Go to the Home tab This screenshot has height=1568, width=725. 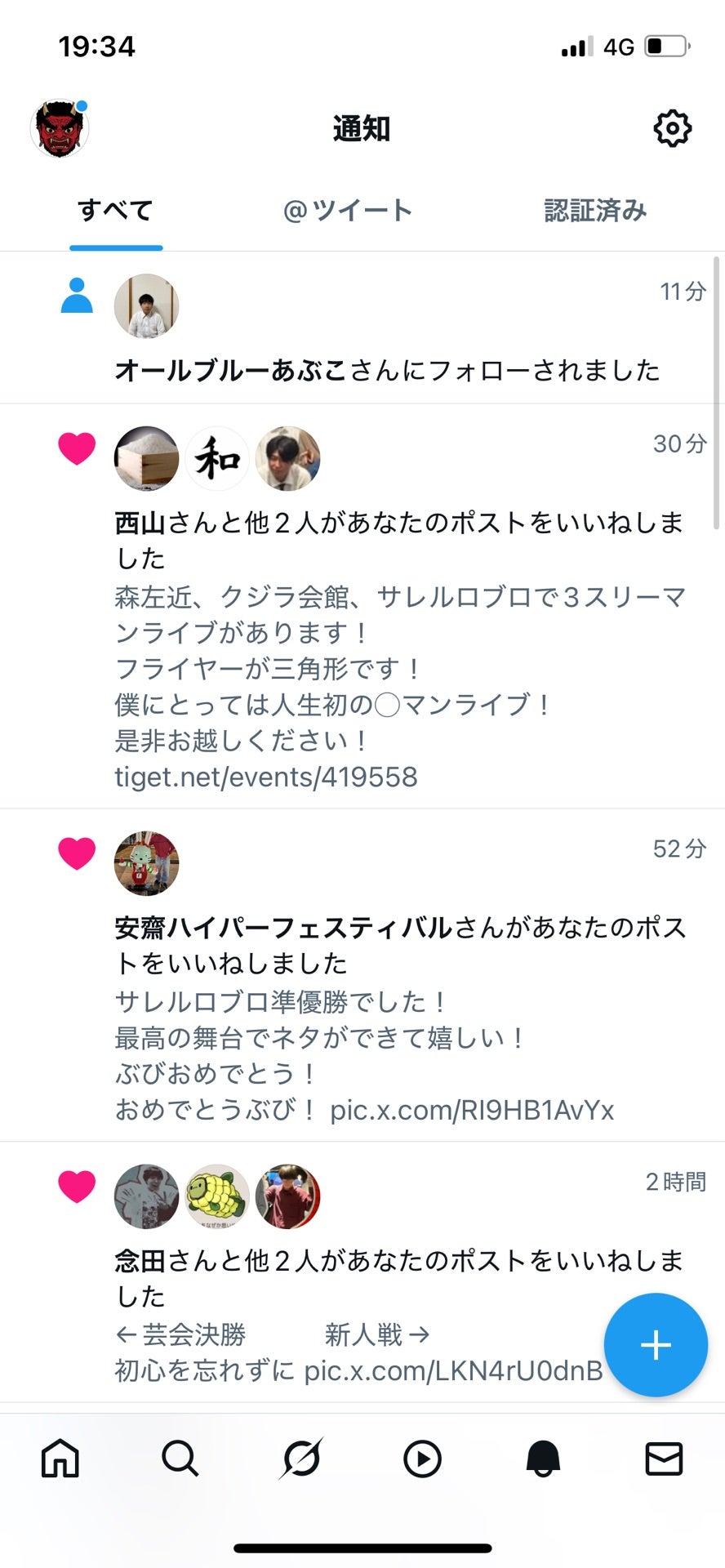[x=60, y=1458]
